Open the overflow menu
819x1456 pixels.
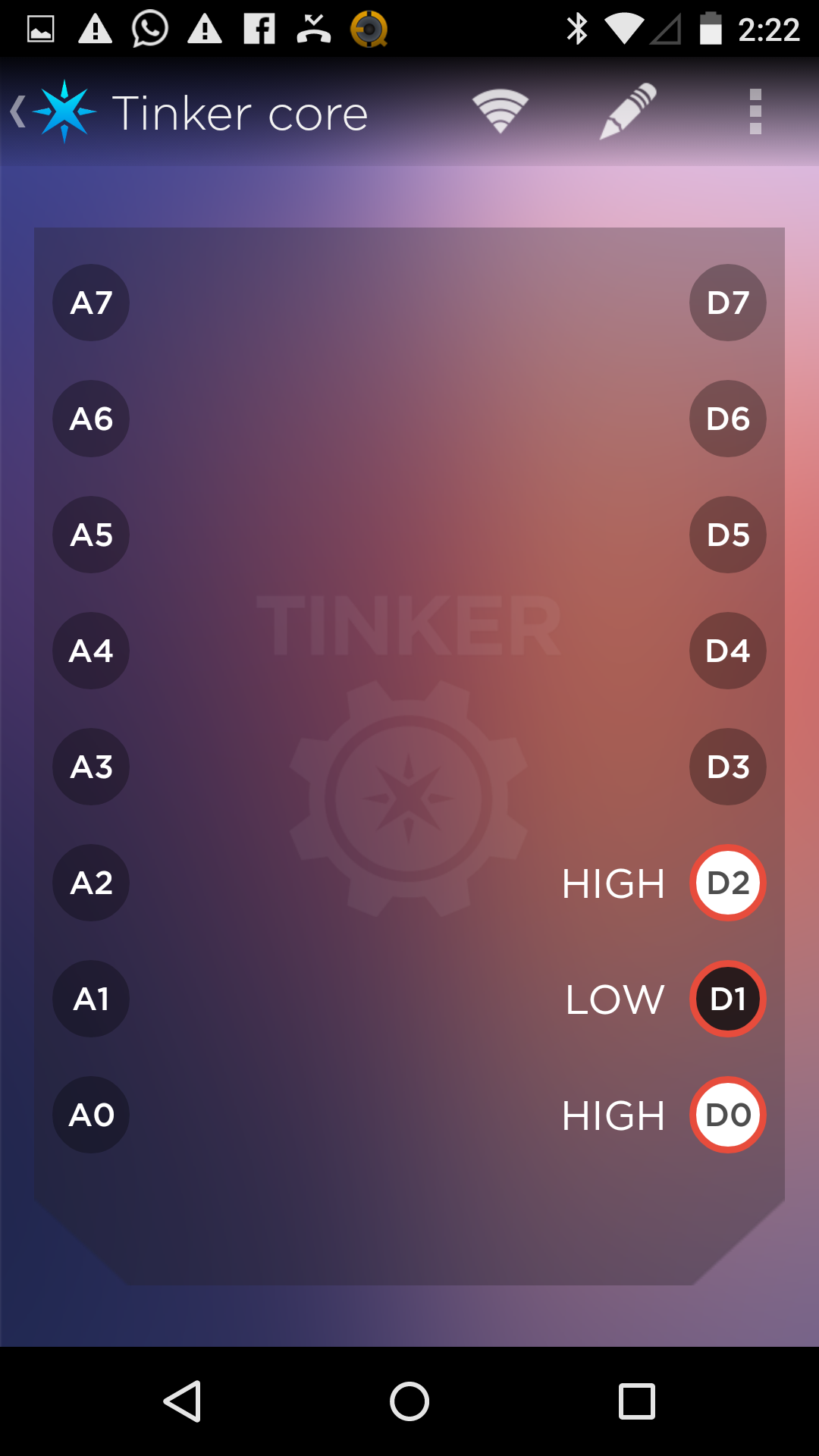[755, 112]
